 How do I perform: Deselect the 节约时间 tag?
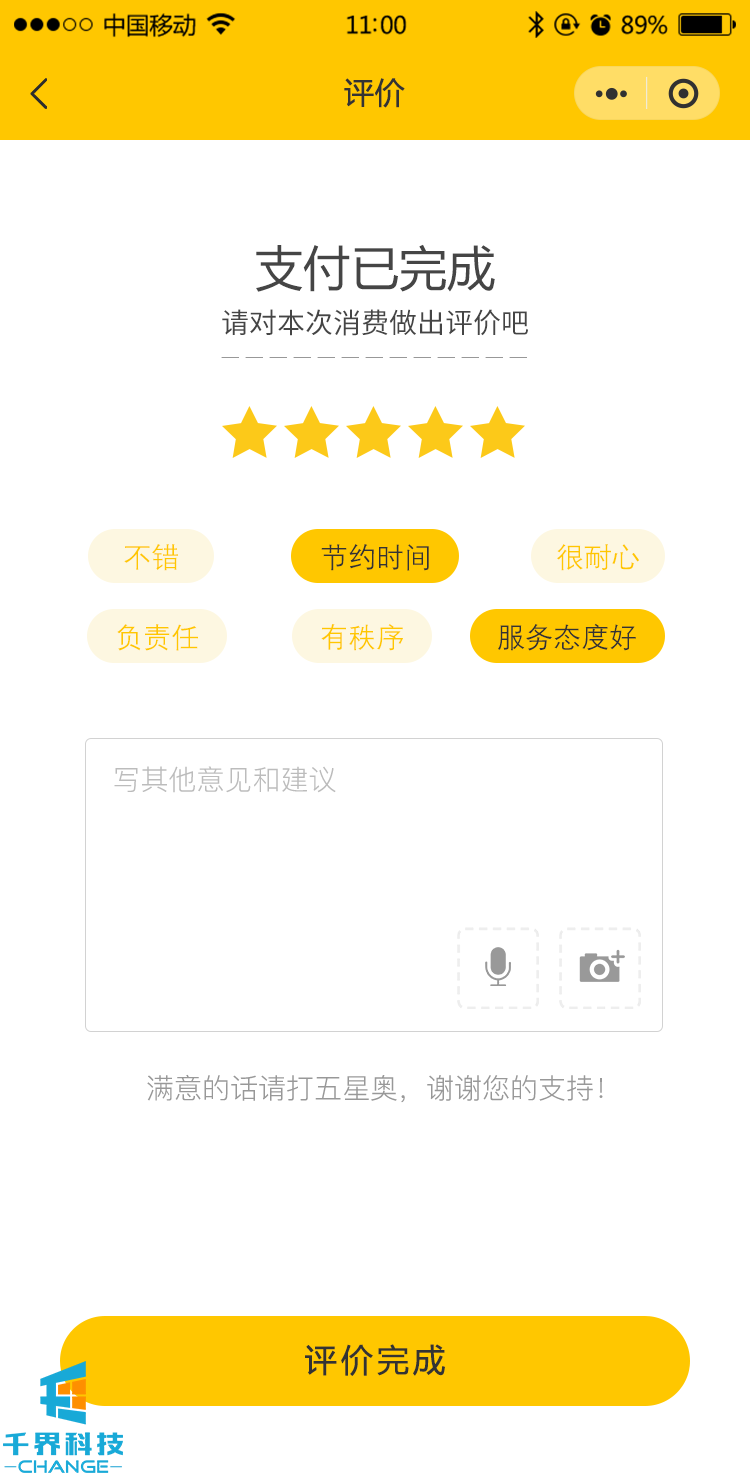pyautogui.click(x=375, y=557)
